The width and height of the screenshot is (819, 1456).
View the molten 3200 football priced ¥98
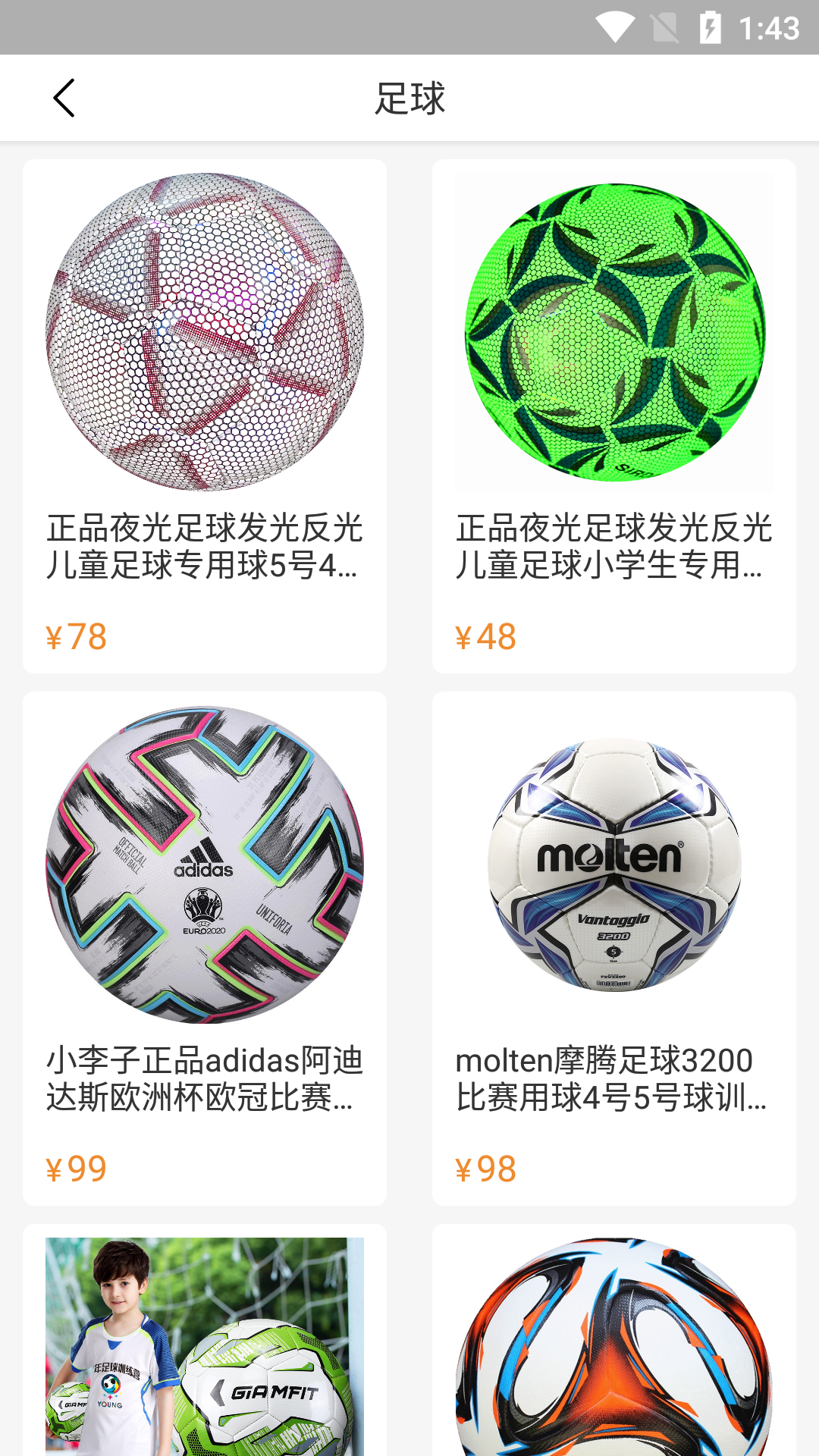tap(614, 948)
